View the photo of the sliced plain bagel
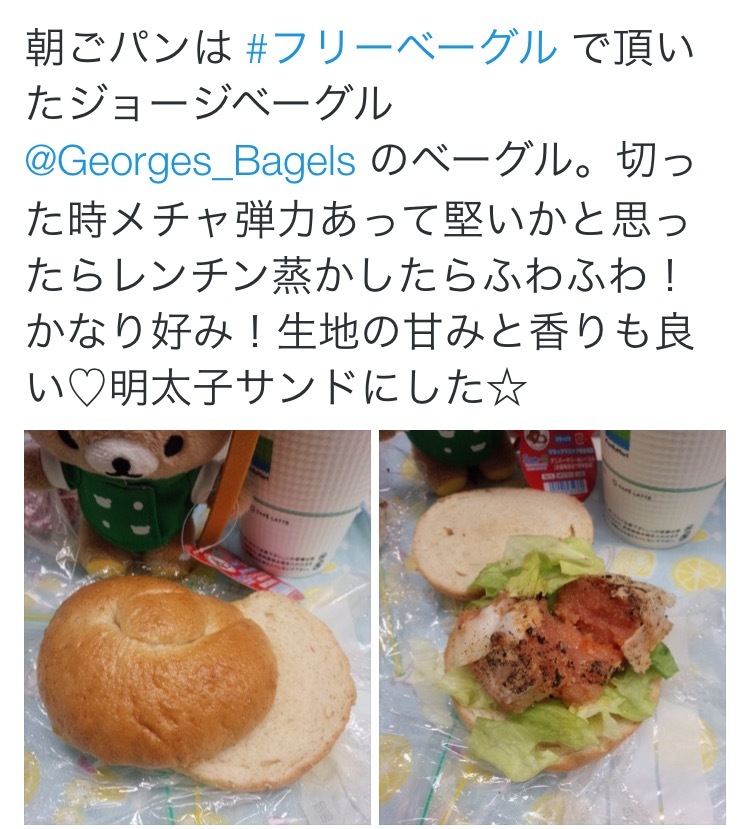The image size is (741, 829). tap(196, 628)
